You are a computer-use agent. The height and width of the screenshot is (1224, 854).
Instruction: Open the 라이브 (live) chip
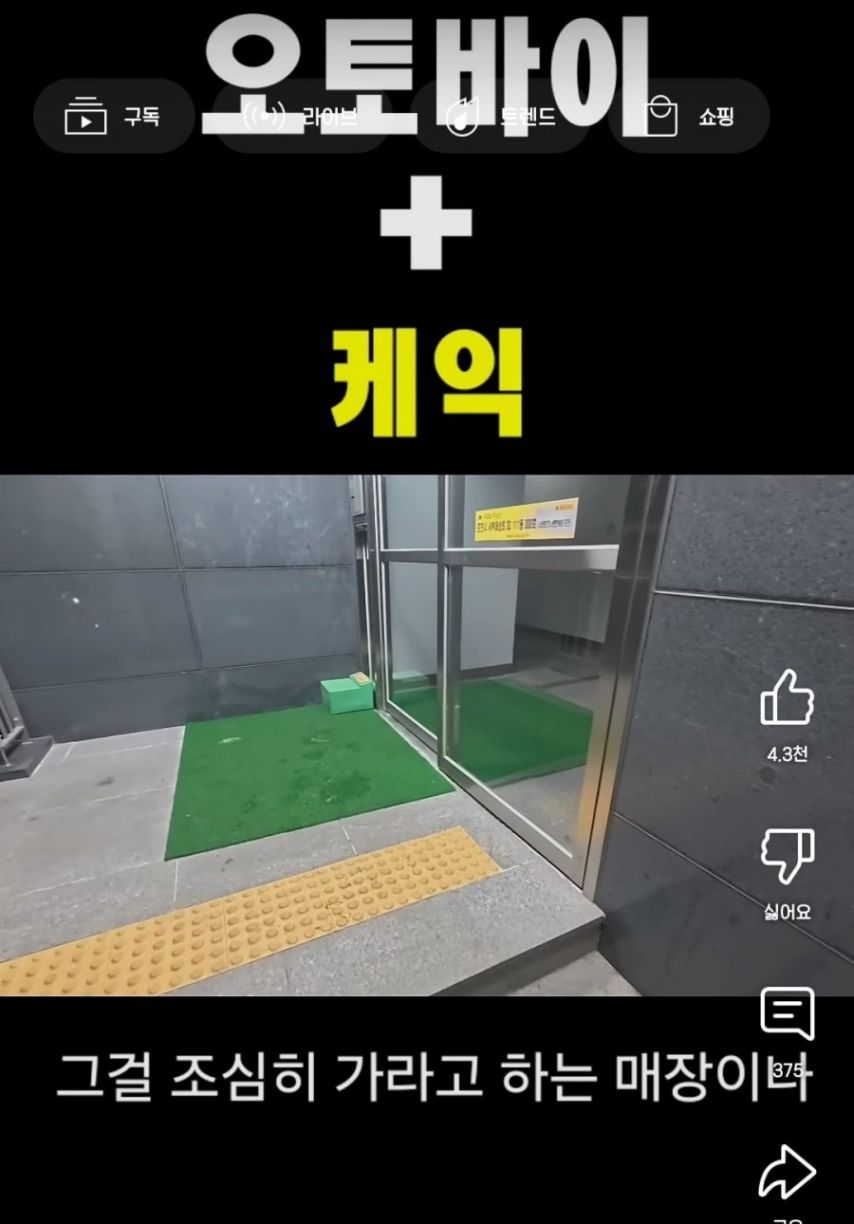[301, 116]
